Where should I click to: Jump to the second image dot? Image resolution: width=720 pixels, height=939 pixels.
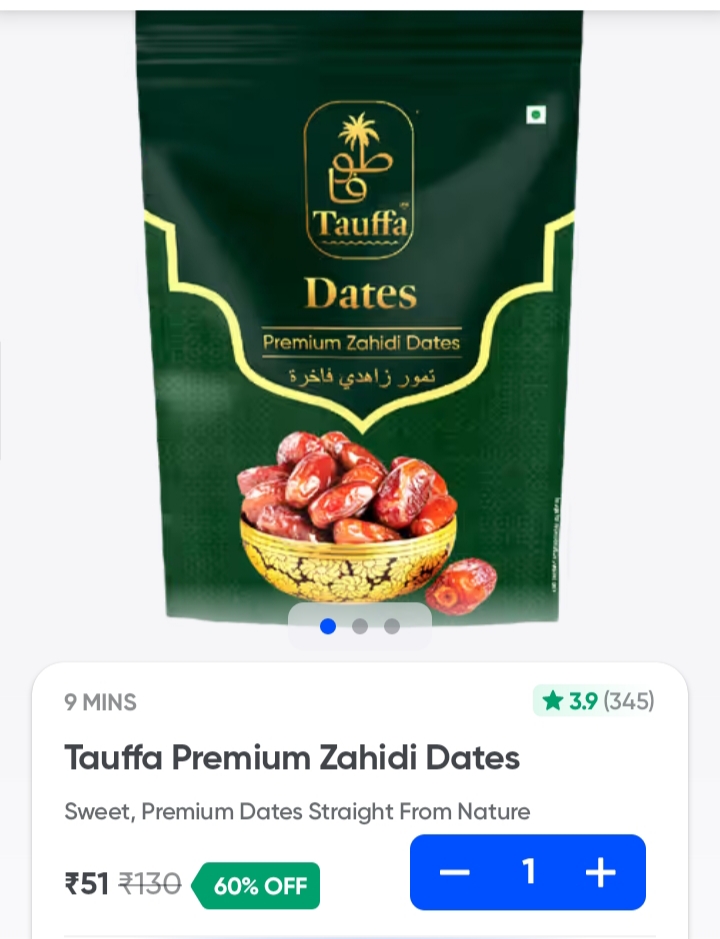coord(360,627)
